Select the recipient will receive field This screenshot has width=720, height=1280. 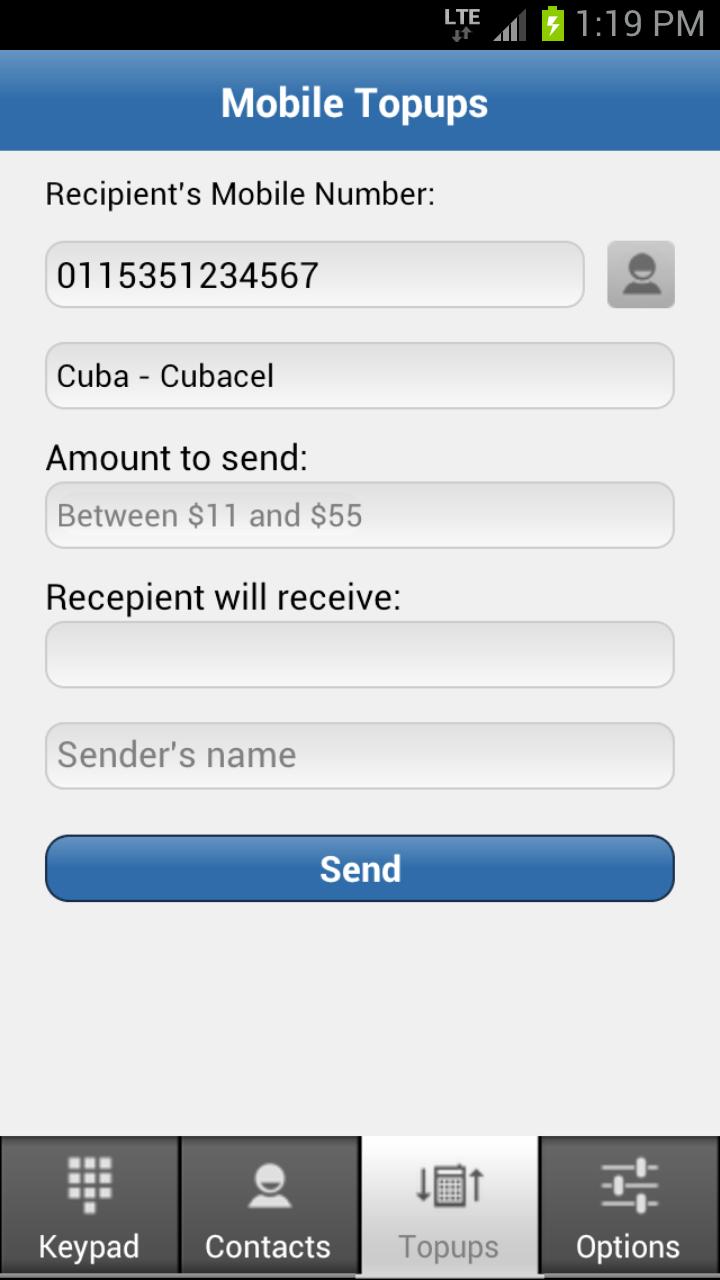360,655
